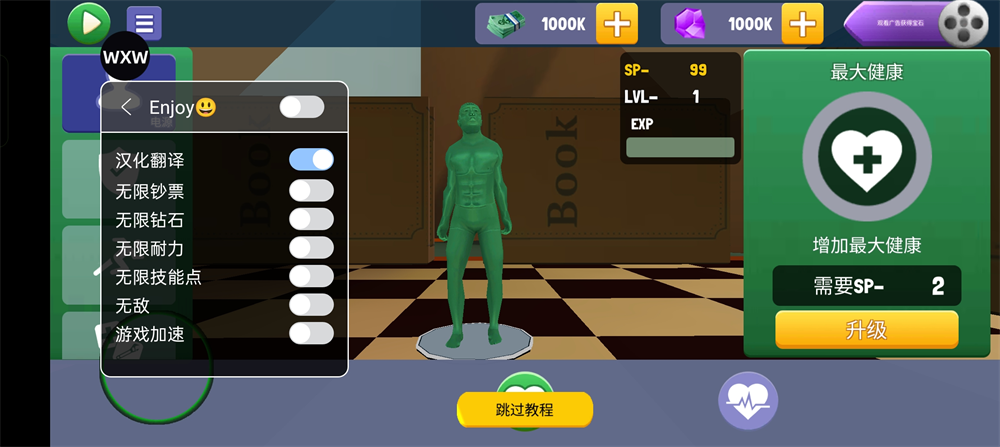Enable 无限钻石 unlimited gems
1000x447 pixels.
point(311,219)
